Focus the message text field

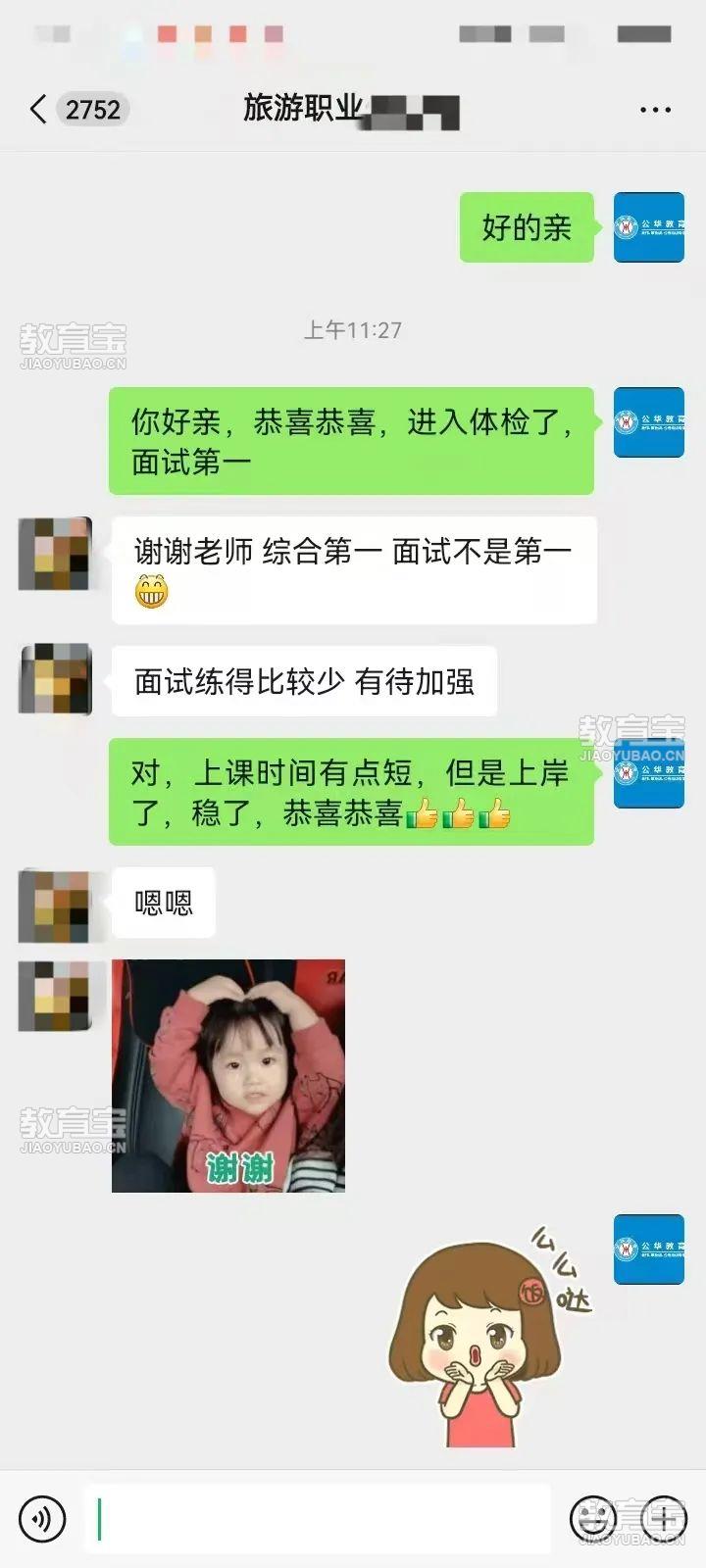pos(319,1518)
